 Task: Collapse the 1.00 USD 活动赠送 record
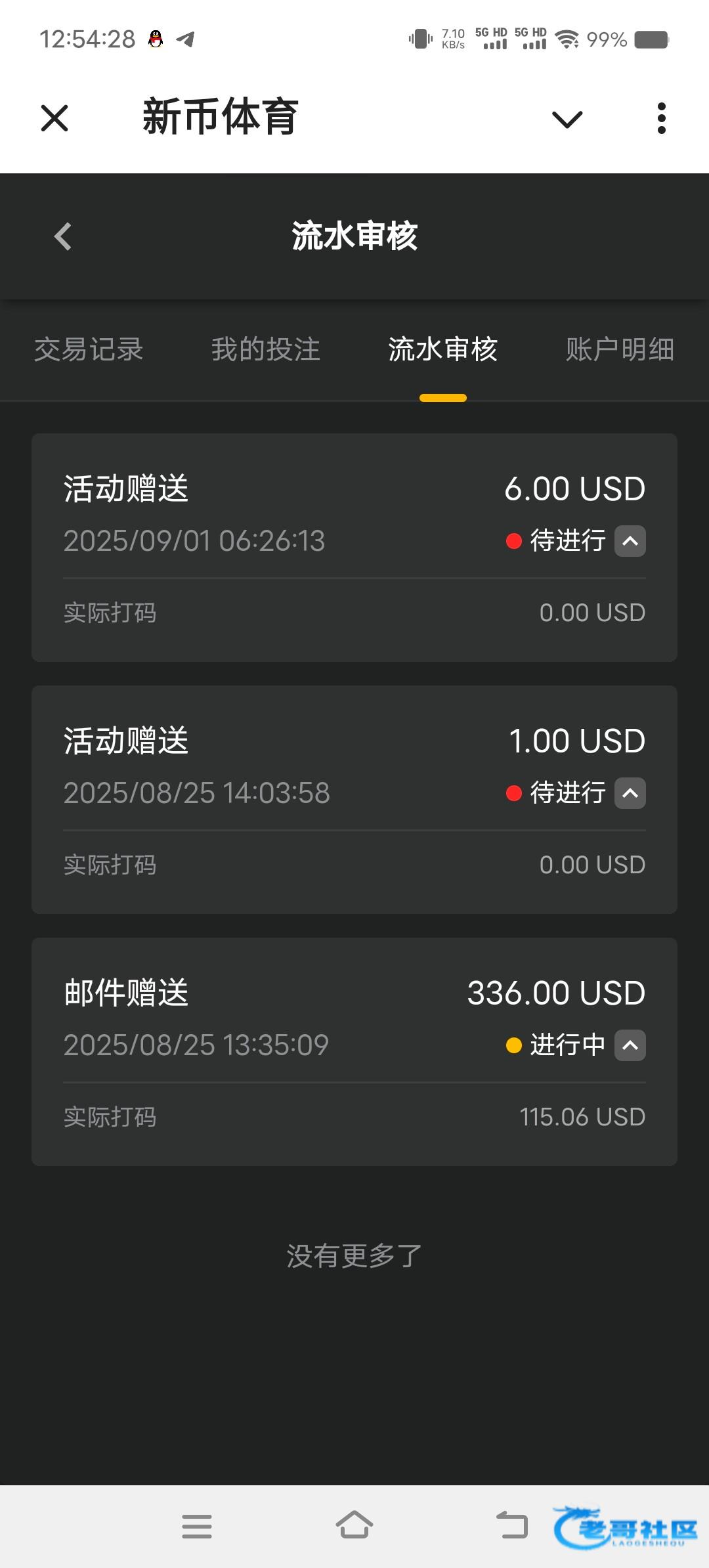click(x=630, y=793)
